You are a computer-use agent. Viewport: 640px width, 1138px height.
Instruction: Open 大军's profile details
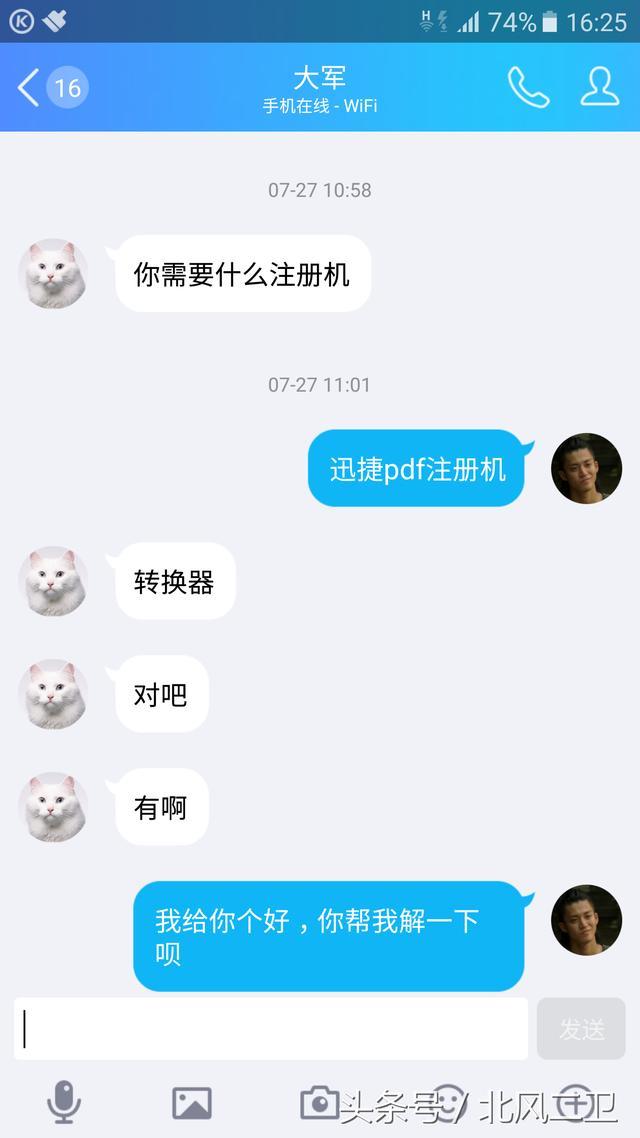[x=599, y=88]
